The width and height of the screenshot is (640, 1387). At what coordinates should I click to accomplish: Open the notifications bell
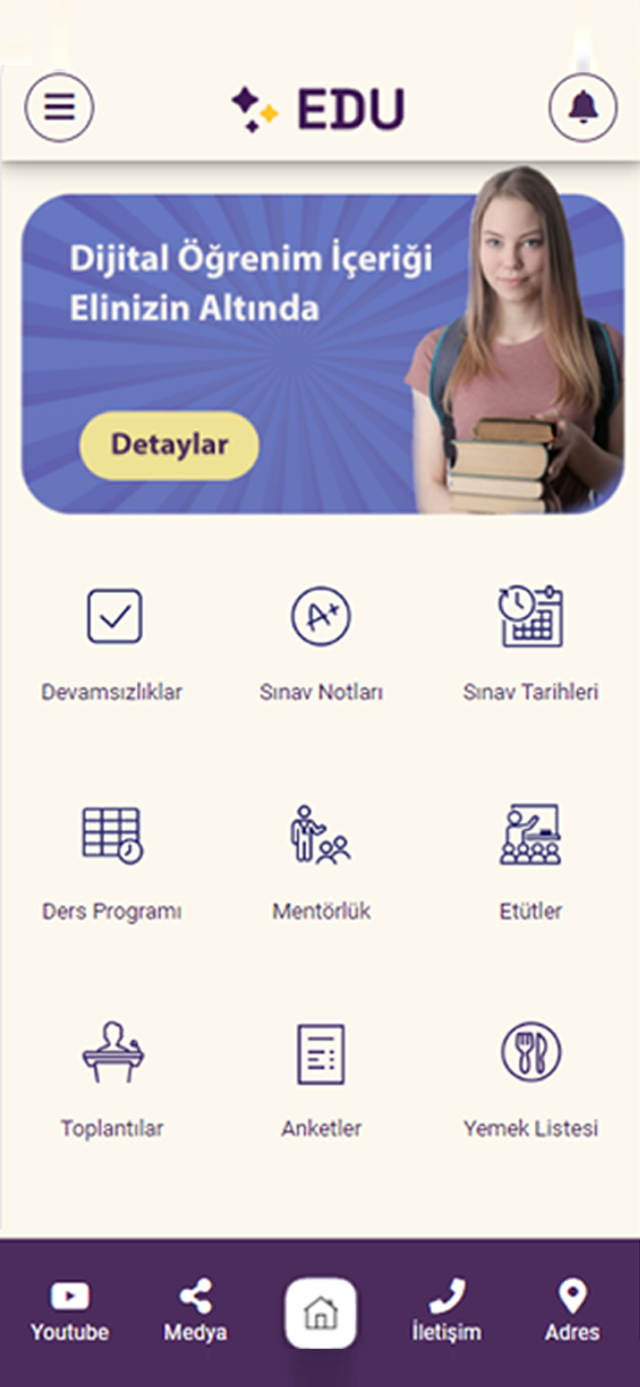583,107
